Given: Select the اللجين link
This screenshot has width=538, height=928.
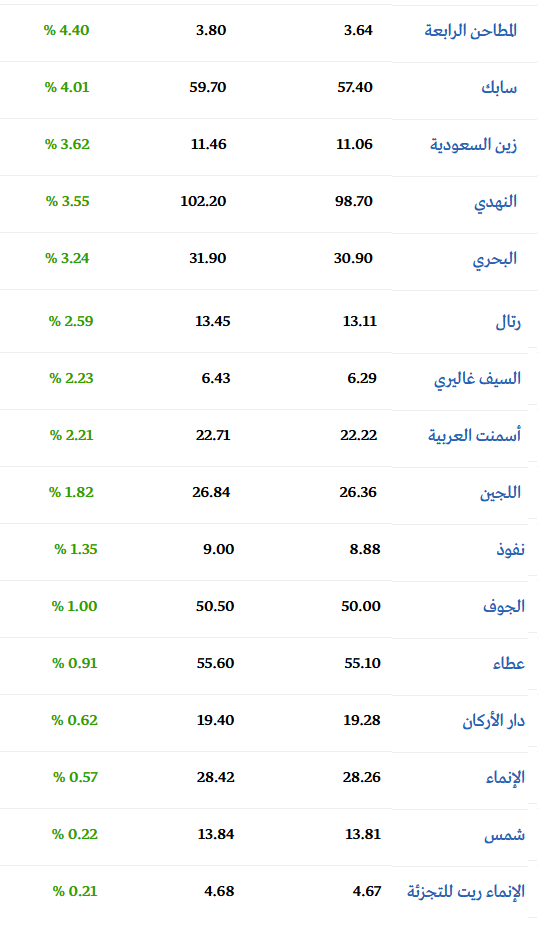Looking at the screenshot, I should point(500,492).
